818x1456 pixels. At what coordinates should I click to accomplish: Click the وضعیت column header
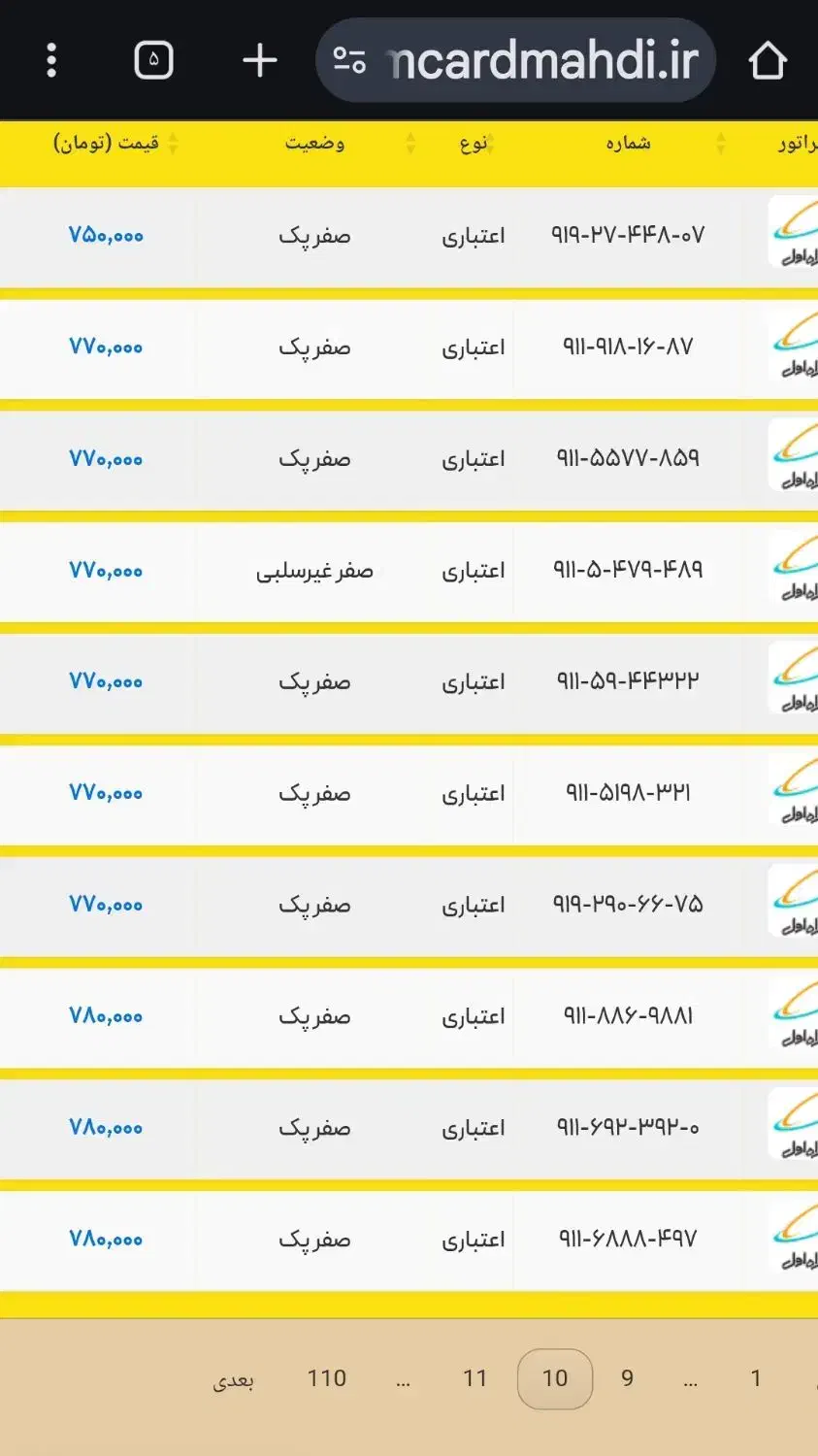click(314, 143)
